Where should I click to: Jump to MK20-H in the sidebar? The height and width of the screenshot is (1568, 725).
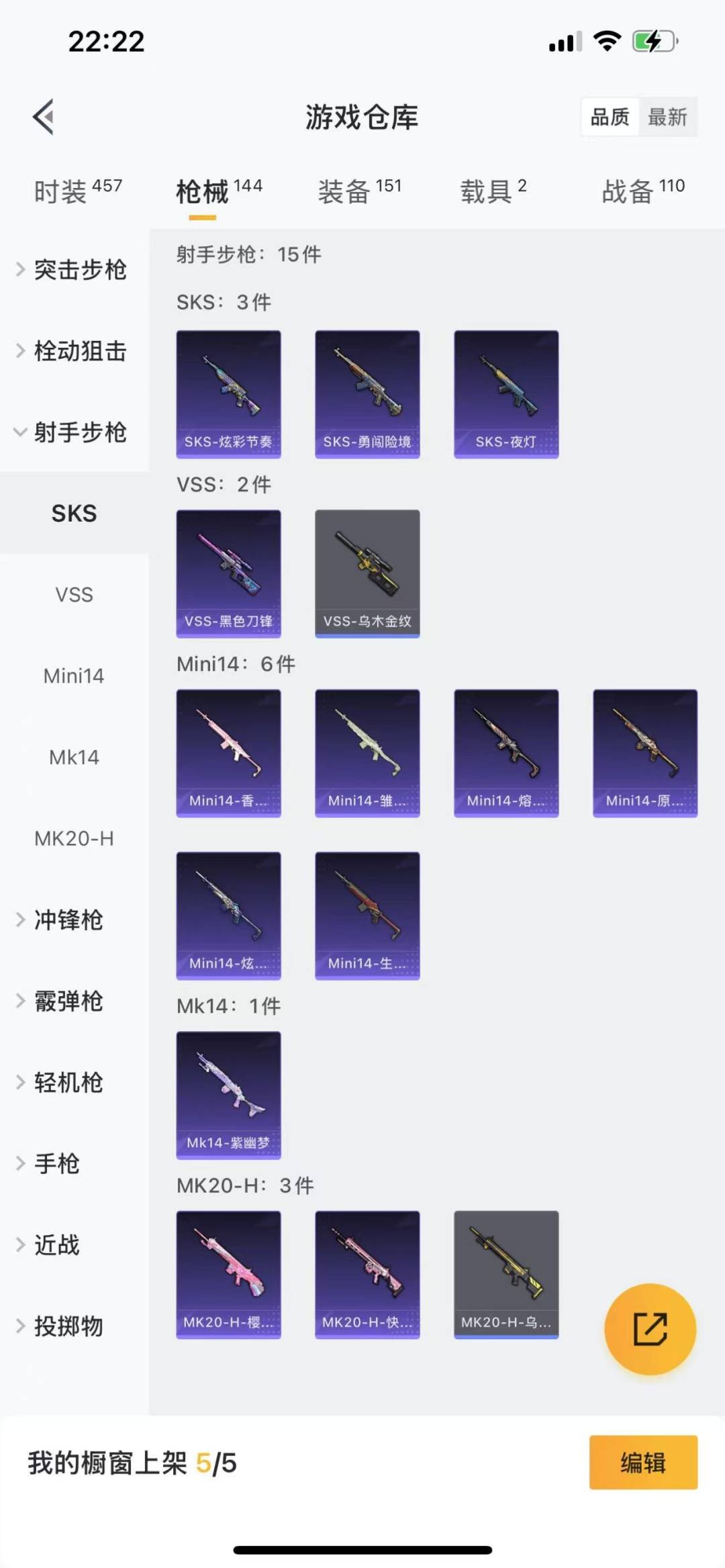[x=74, y=838]
